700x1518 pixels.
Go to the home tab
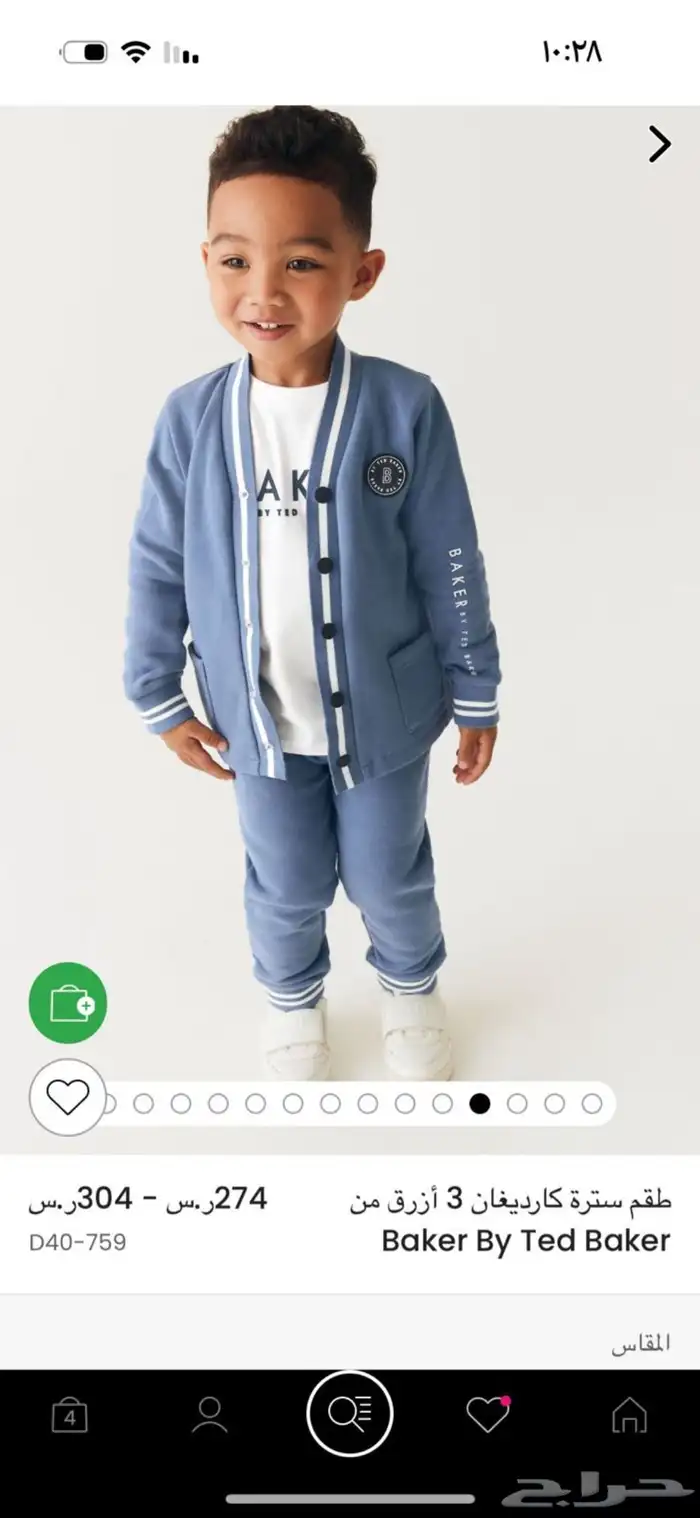(x=629, y=1415)
